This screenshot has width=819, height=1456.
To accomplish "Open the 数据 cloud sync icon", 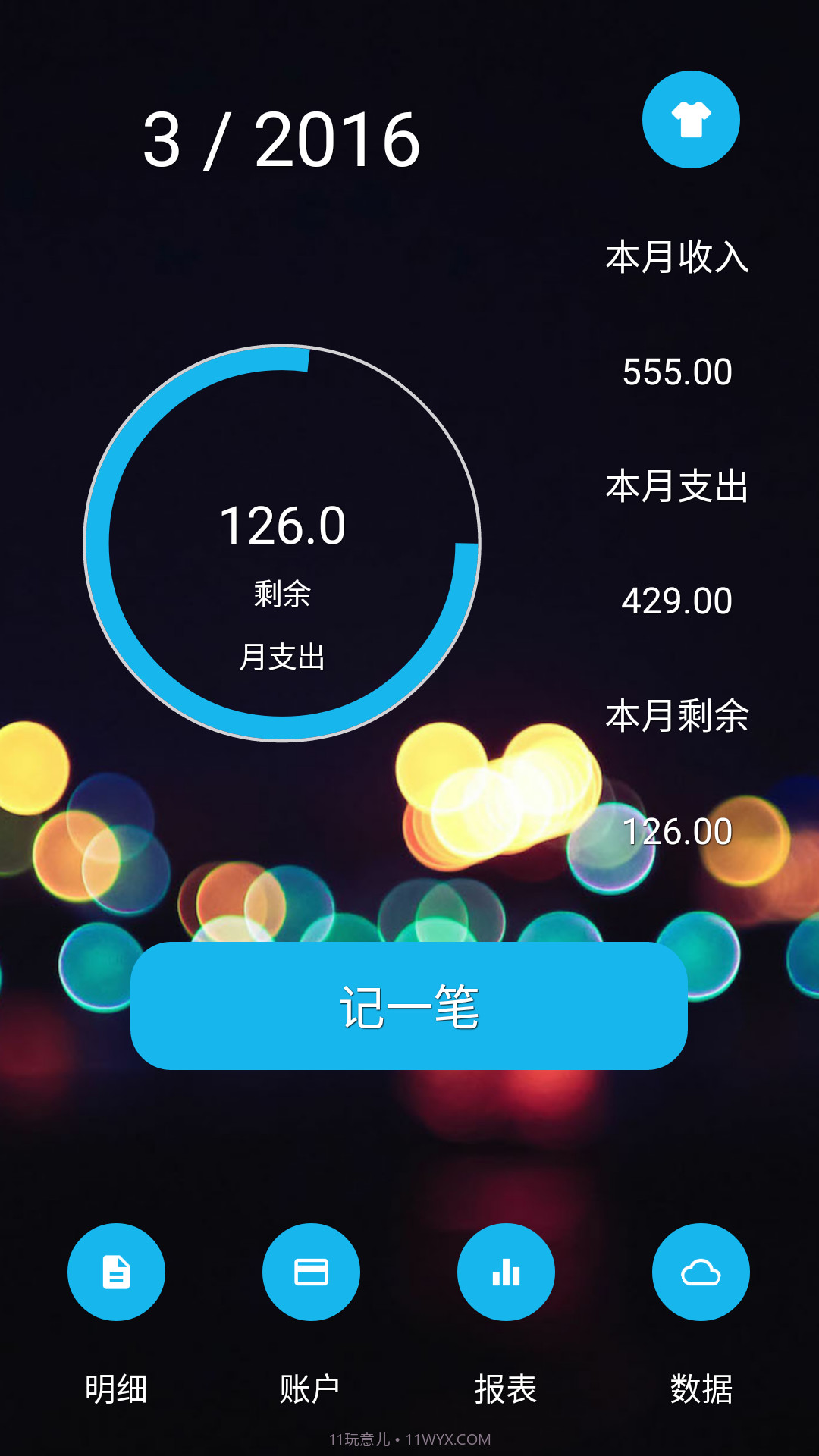I will 701,1272.
